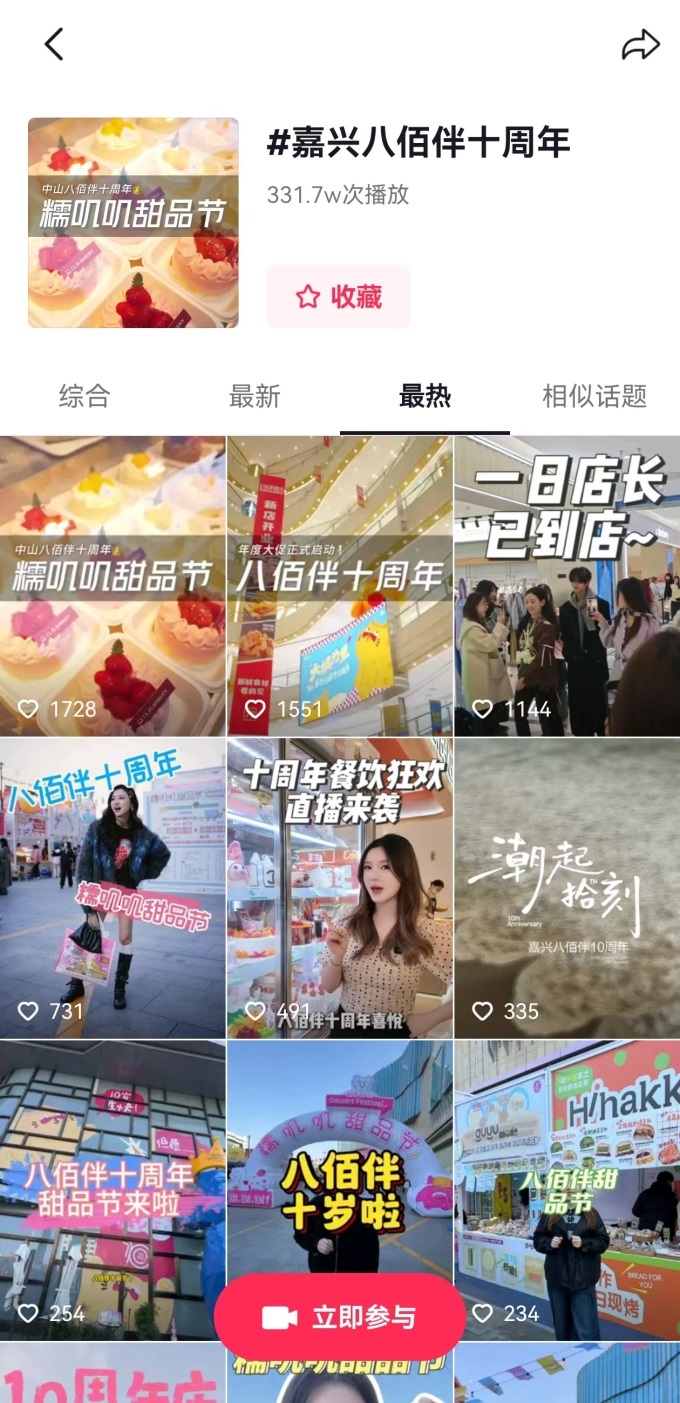Viewport: 680px width, 1403px height.
Task: View the 十周年餐饮狂欢直播来袭 video
Action: 340,888
